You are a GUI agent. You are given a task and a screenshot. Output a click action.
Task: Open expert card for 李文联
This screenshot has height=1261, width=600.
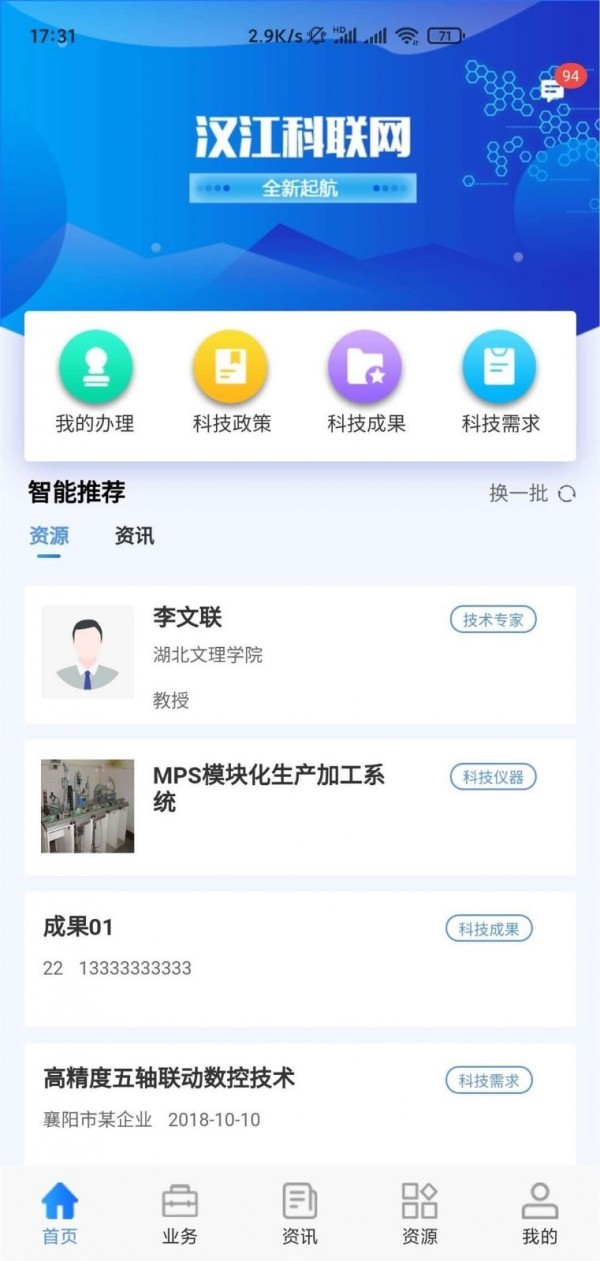[x=300, y=655]
